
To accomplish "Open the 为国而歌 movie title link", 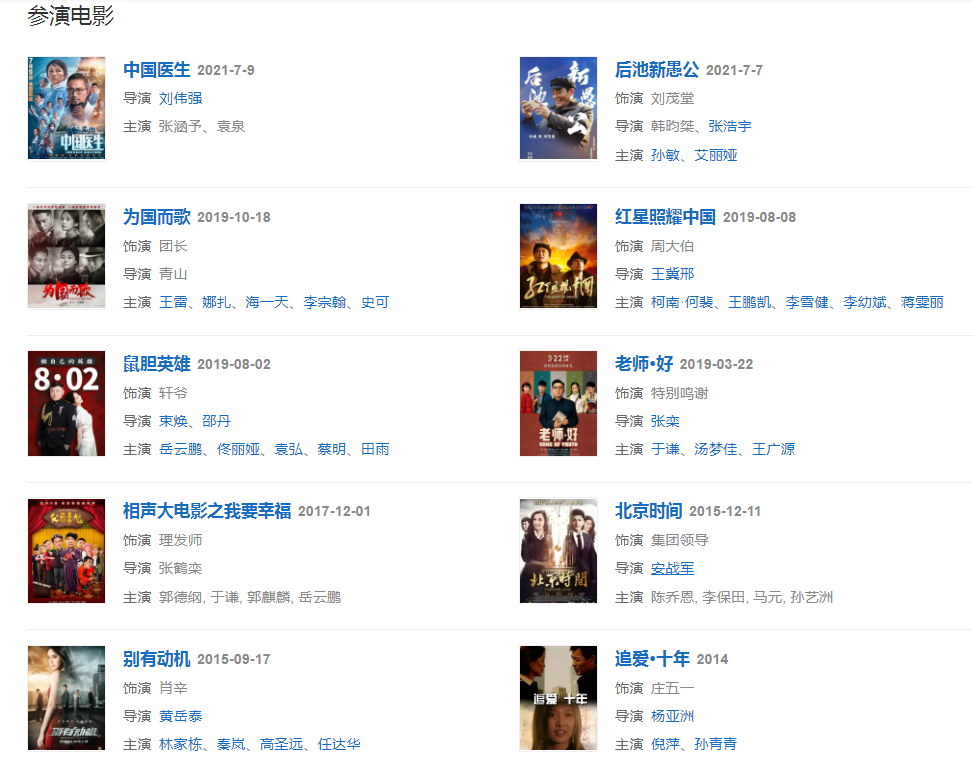I will 156,217.
